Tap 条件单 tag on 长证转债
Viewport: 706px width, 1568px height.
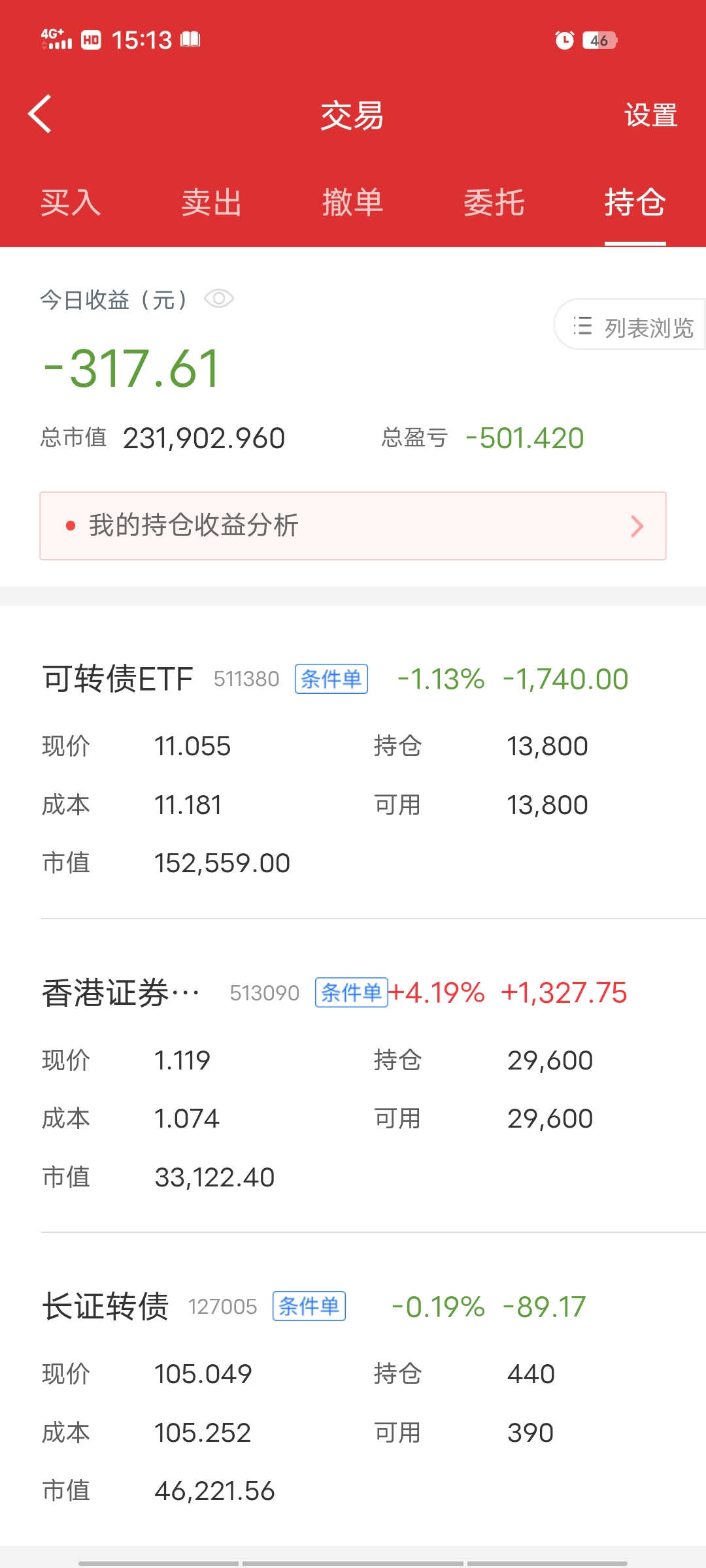[309, 1307]
